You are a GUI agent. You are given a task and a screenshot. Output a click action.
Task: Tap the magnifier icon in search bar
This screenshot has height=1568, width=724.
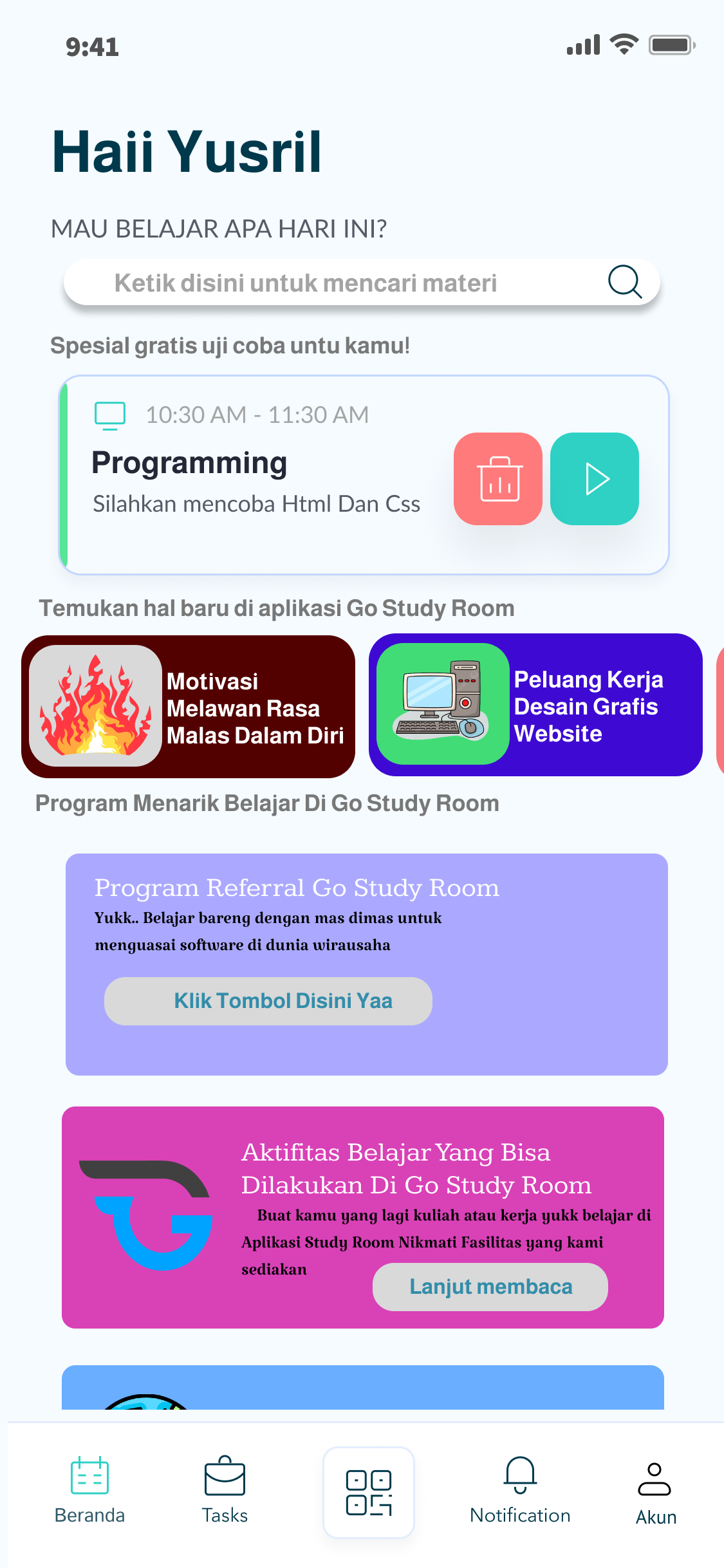pyautogui.click(x=625, y=282)
